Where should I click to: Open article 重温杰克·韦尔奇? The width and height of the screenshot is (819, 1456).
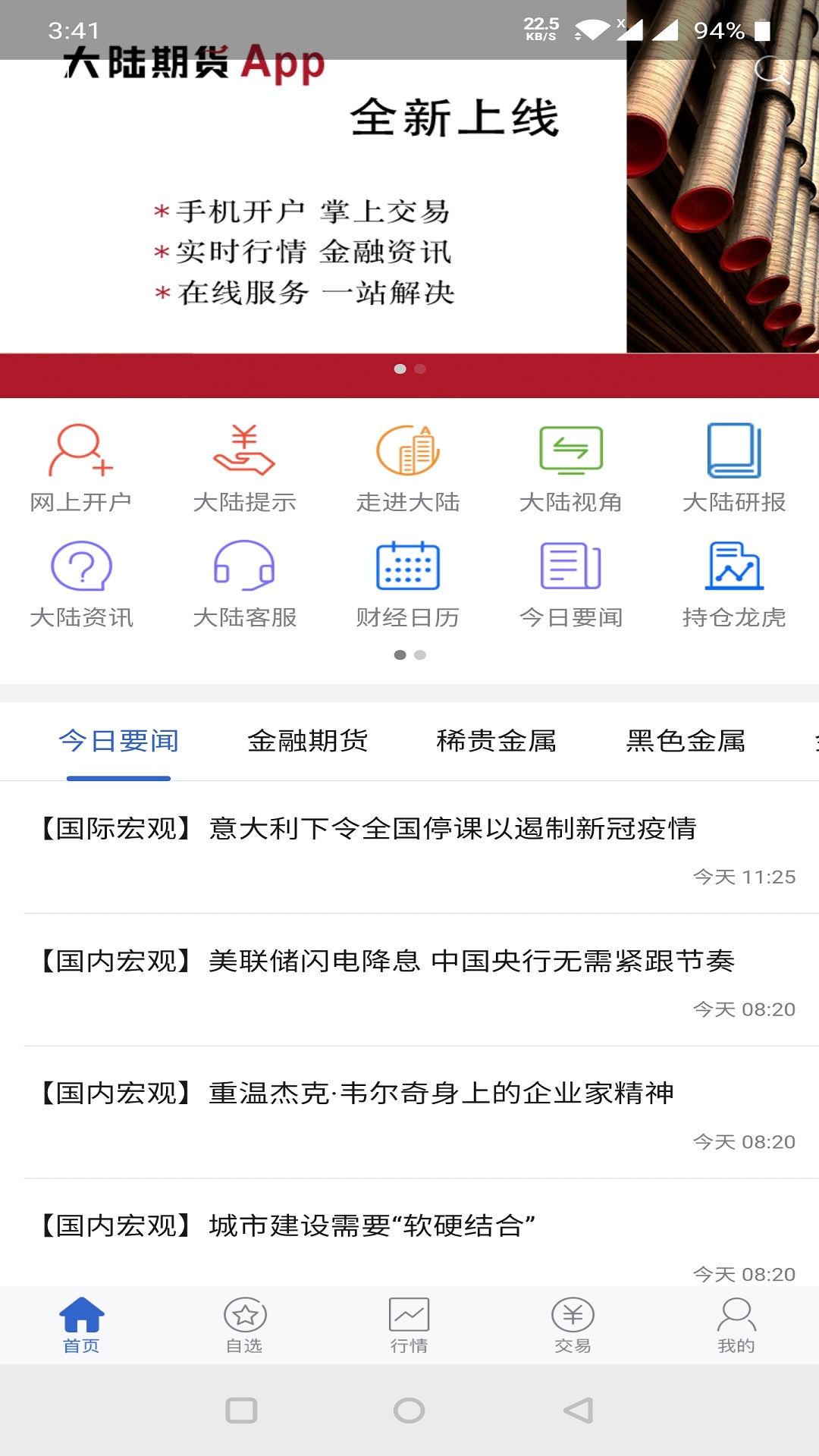point(409,1094)
